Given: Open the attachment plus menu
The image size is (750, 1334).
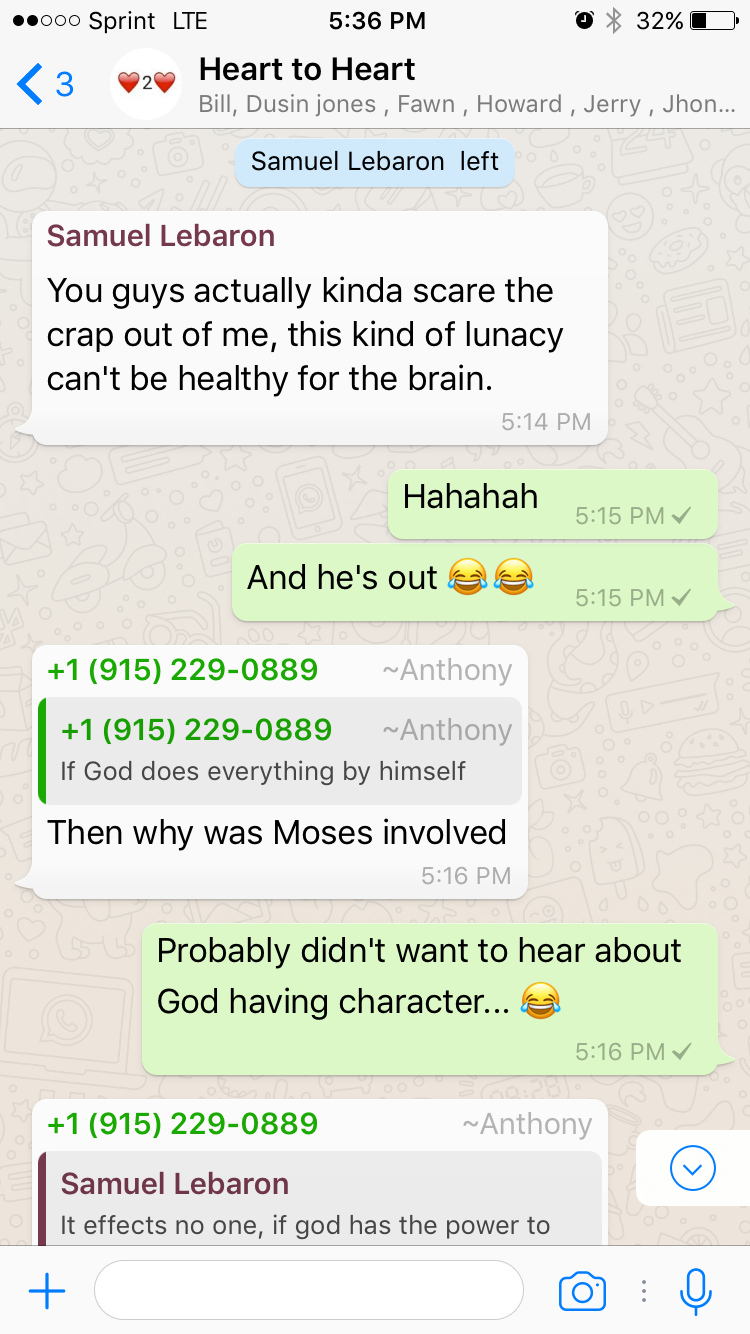Looking at the screenshot, I should tap(47, 1291).
